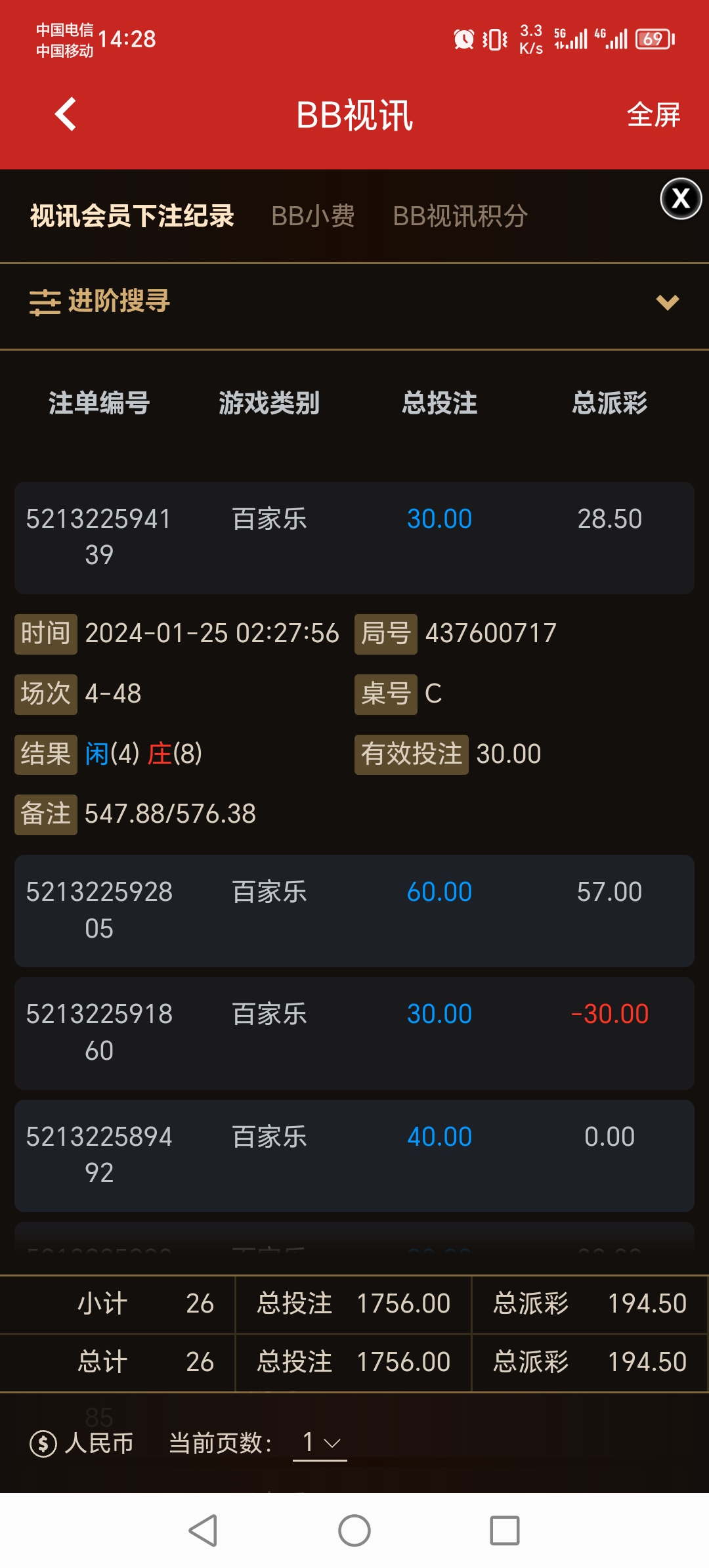Expand bet record 521322592805
This screenshot has height=1568, width=709.
(x=354, y=910)
